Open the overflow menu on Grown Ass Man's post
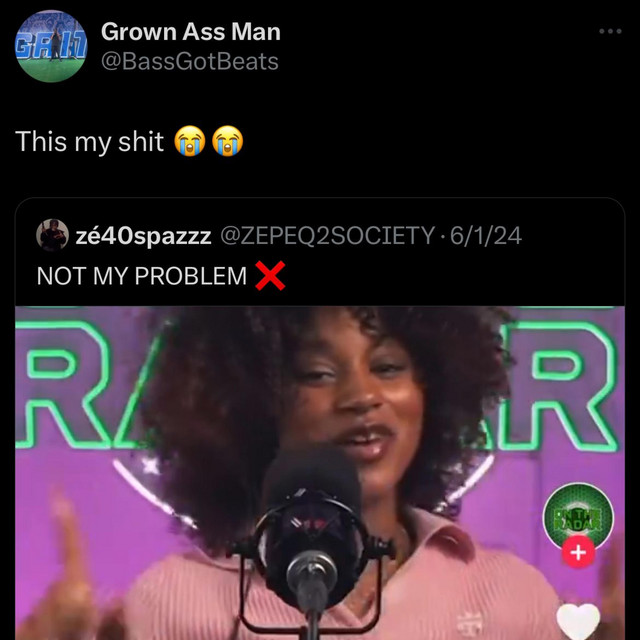The height and width of the screenshot is (640, 640). 609,32
